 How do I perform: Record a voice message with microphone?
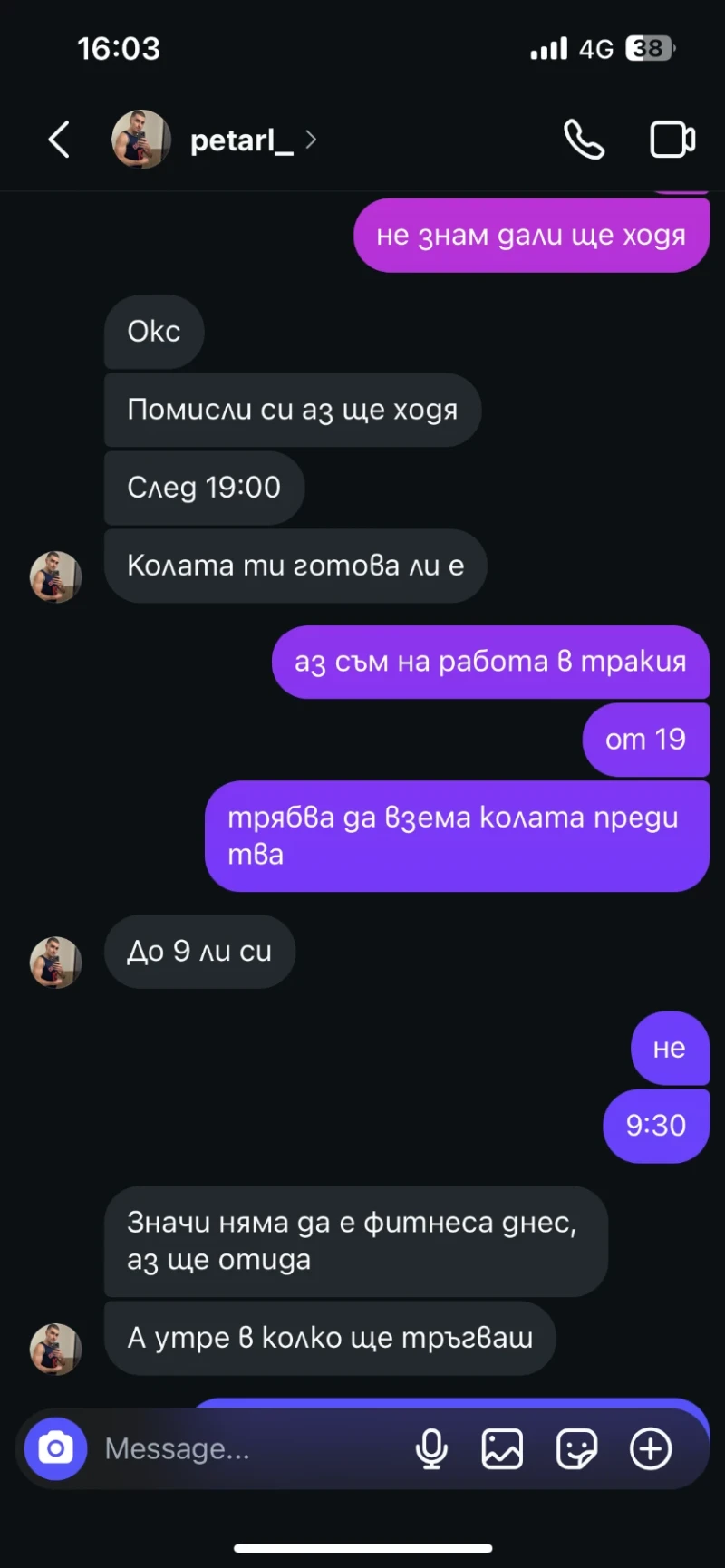coord(431,1448)
